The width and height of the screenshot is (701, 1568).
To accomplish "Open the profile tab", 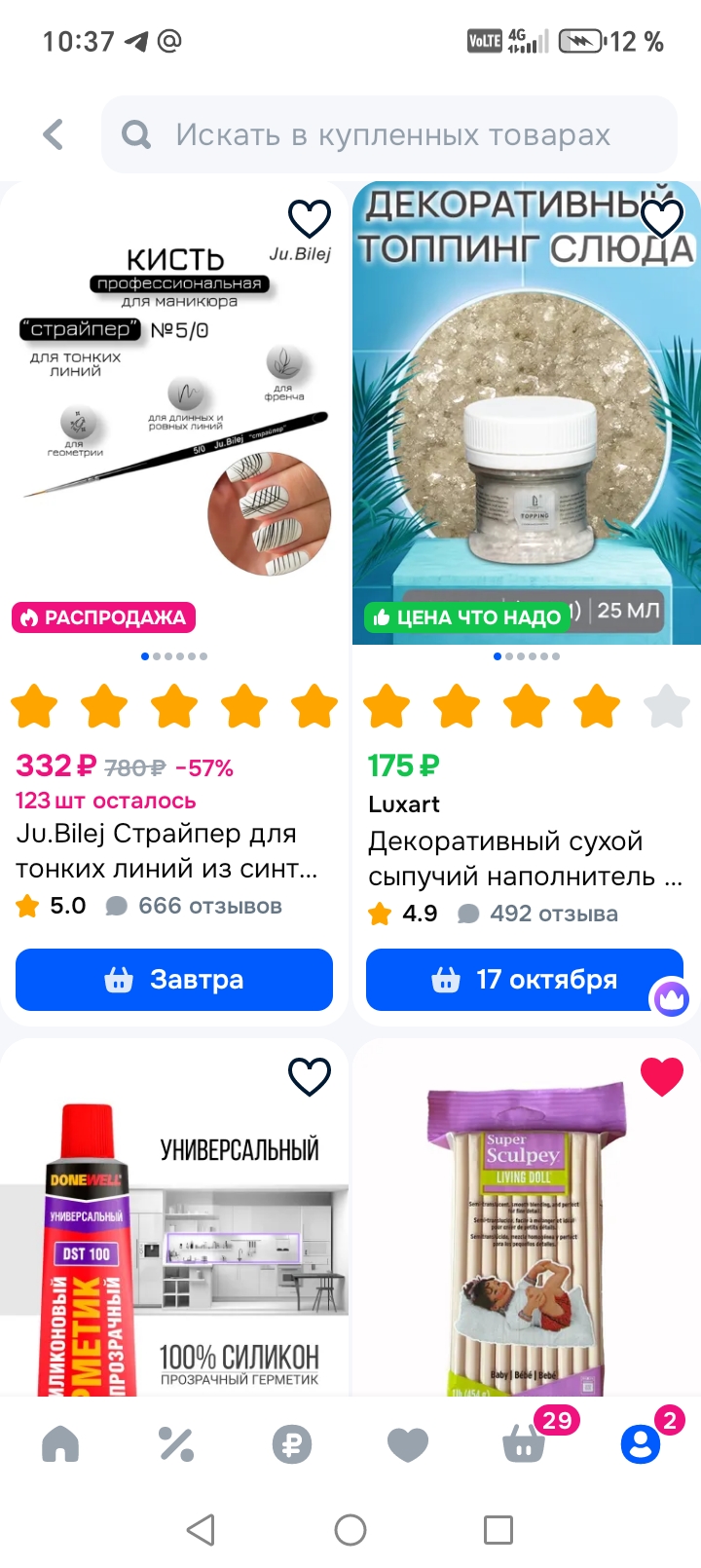I will click(x=641, y=1445).
